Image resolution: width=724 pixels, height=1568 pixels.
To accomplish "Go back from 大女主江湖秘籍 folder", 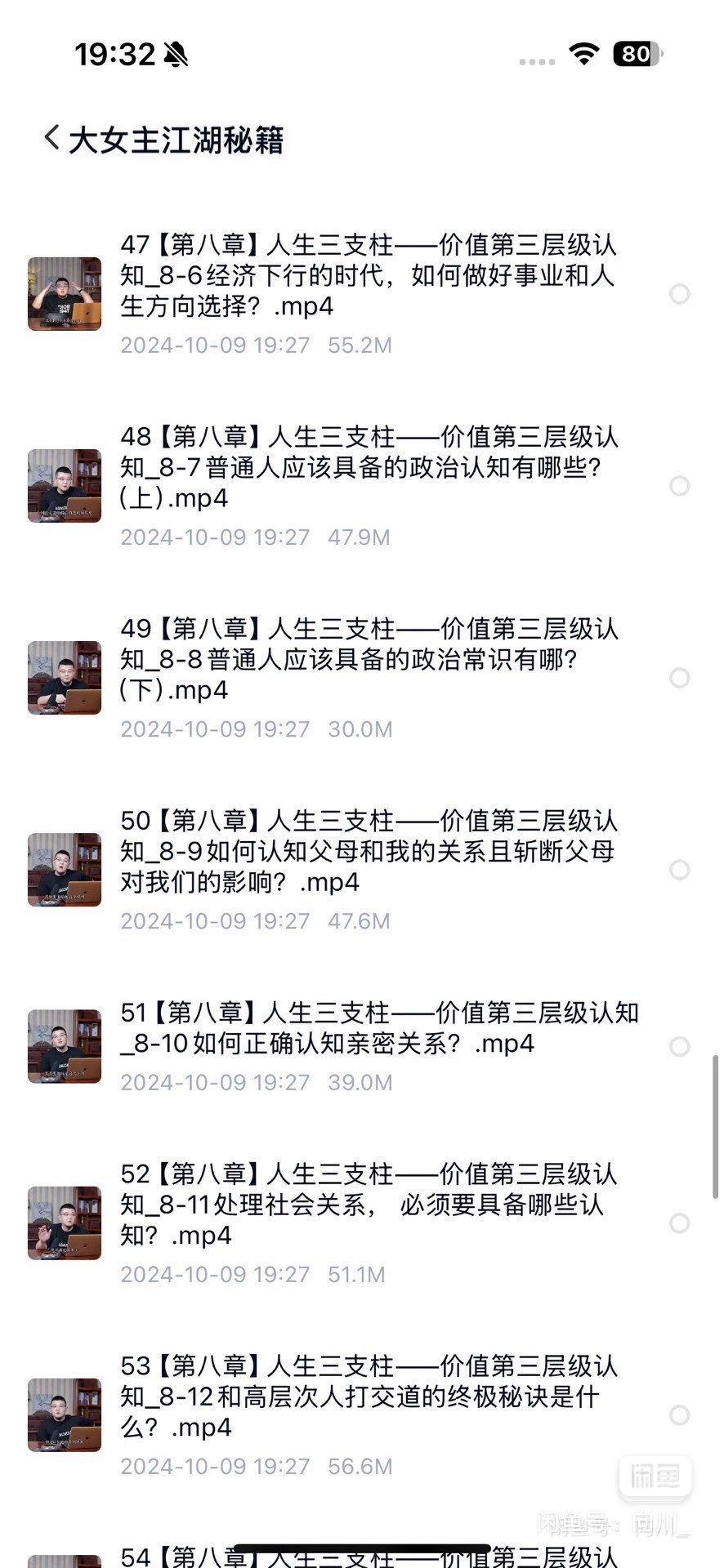I will click(52, 138).
